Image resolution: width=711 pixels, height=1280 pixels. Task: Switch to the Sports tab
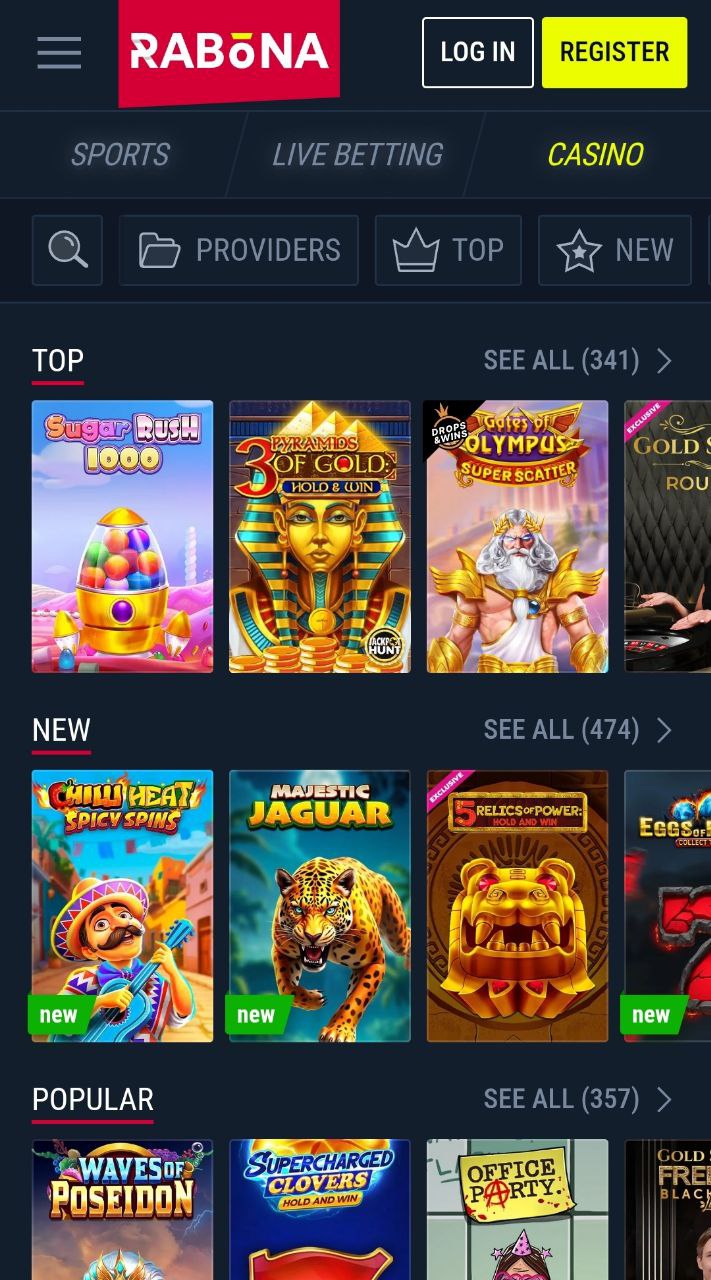pos(120,155)
